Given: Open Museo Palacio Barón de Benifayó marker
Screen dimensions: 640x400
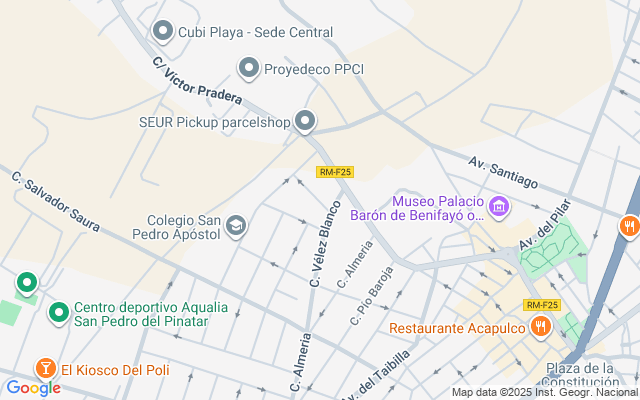Looking at the screenshot, I should [499, 208].
